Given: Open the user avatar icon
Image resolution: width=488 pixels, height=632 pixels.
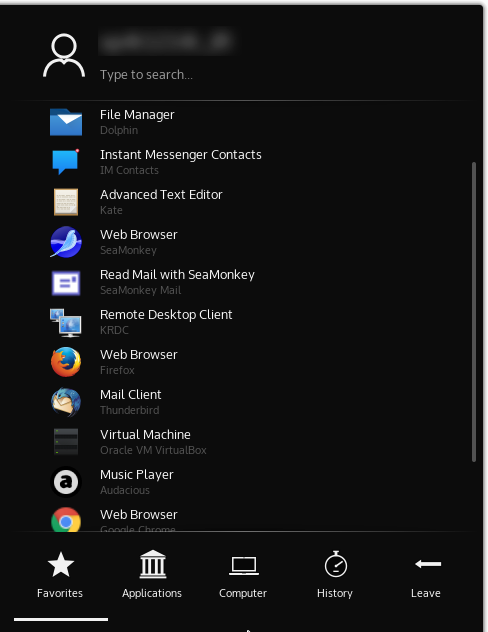Looking at the screenshot, I should (x=64, y=56).
